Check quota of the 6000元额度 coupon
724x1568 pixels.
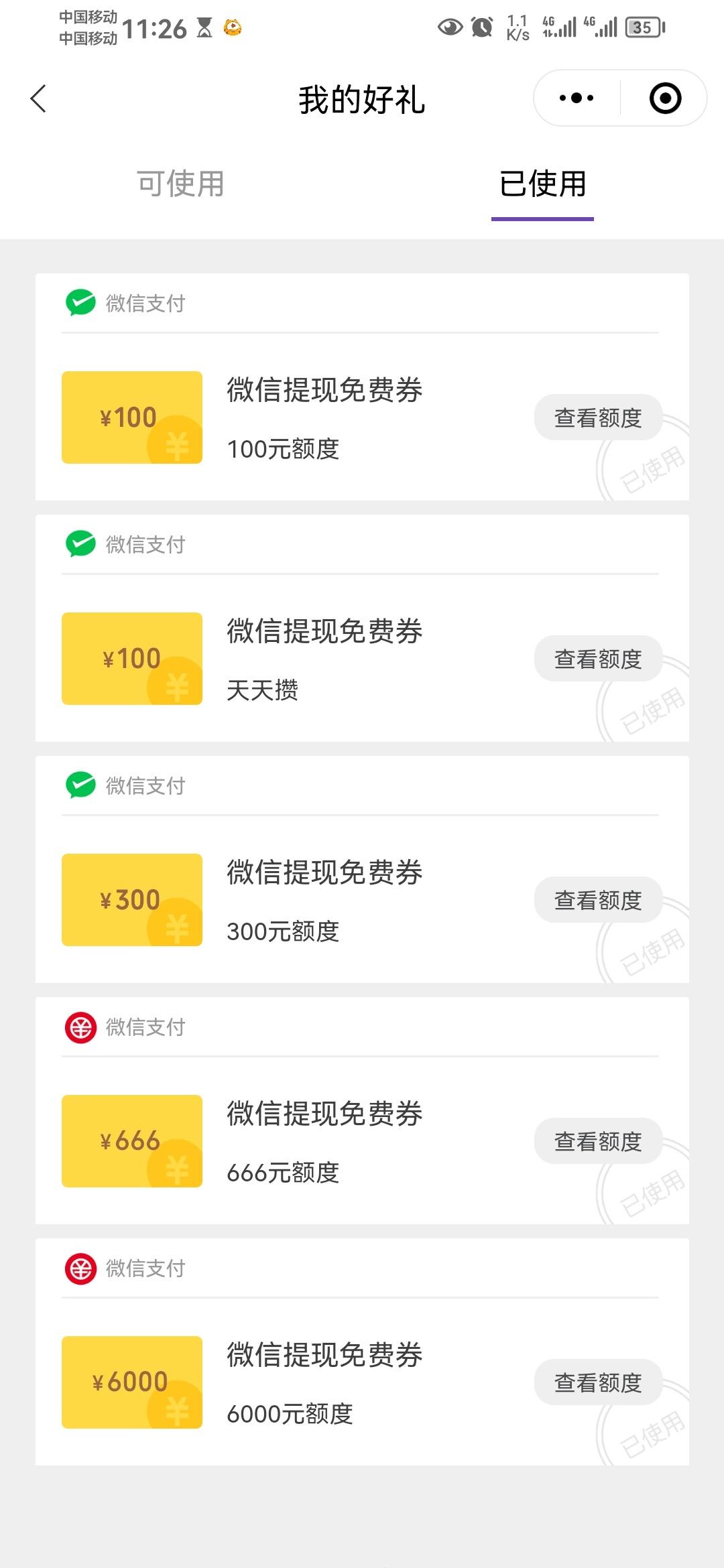pos(598,1382)
